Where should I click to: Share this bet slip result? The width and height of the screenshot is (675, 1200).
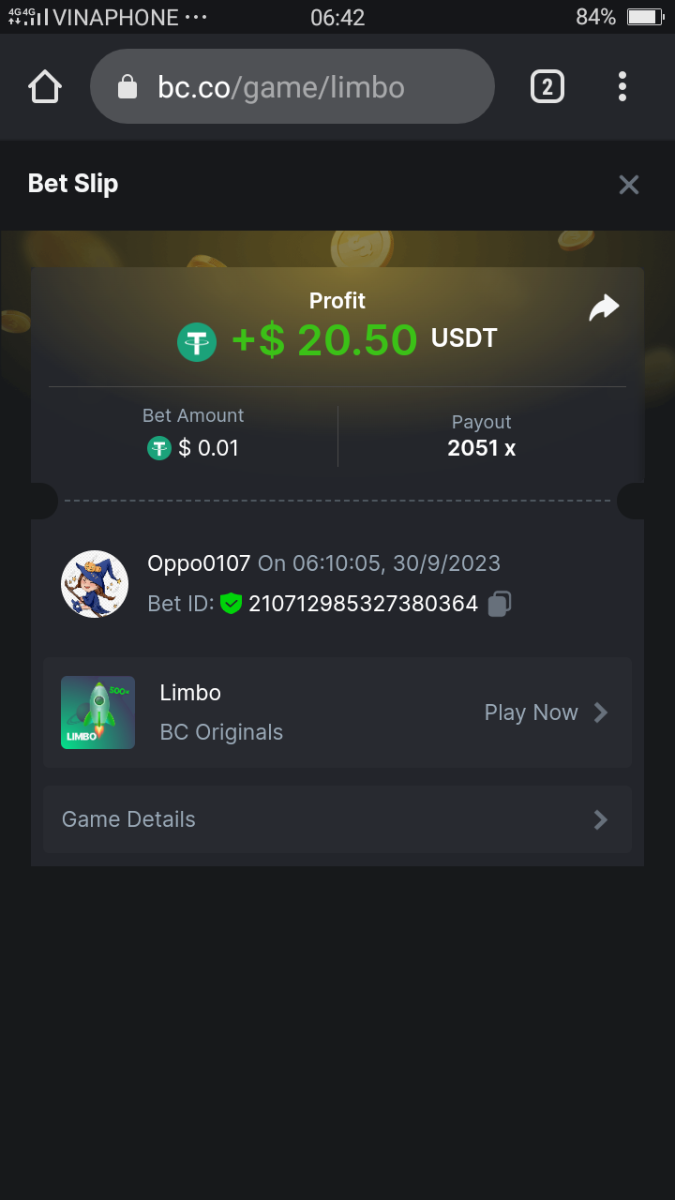(604, 309)
